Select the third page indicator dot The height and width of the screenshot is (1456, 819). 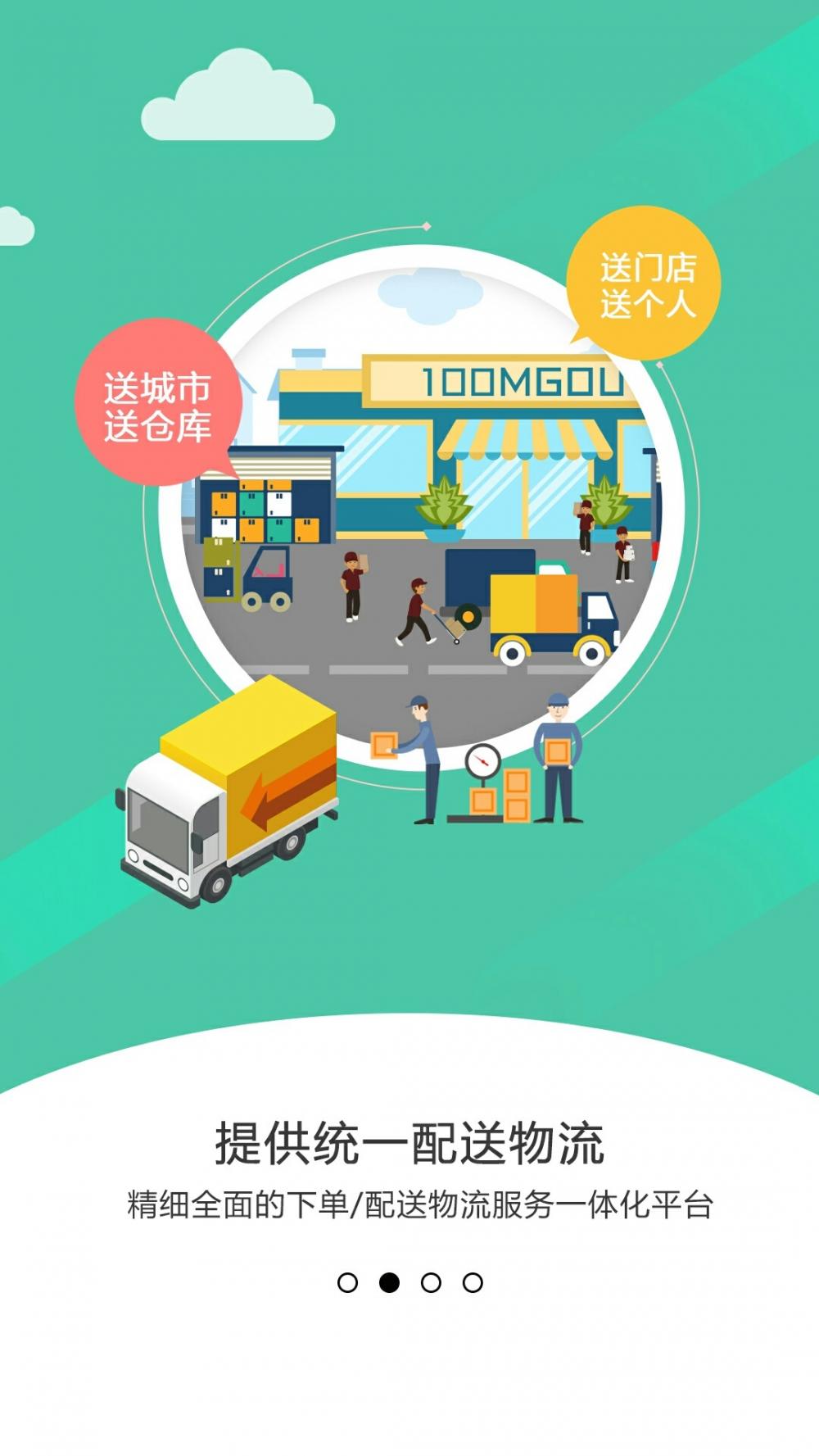(x=431, y=1282)
